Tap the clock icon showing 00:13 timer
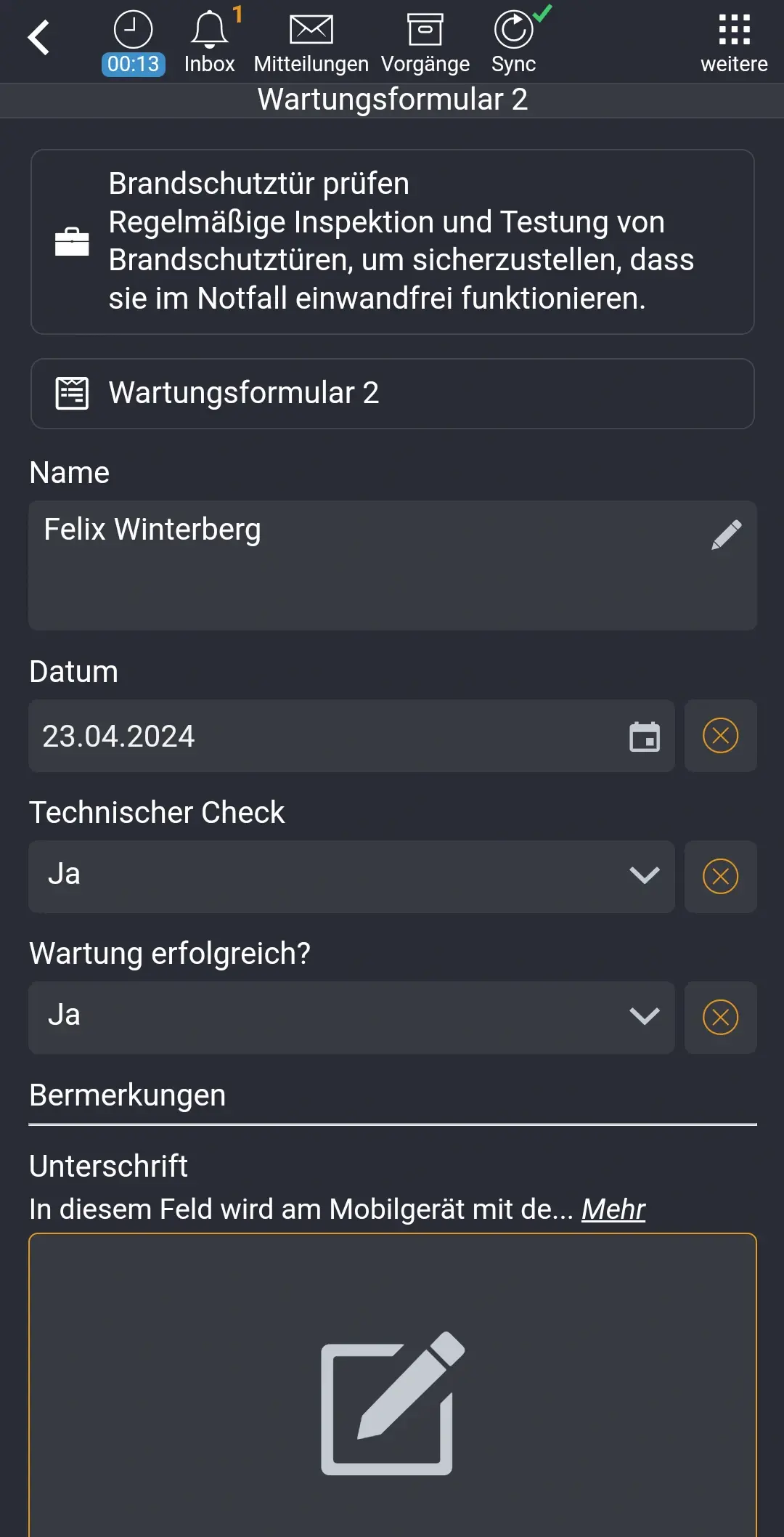The width and height of the screenshot is (784, 1537). pos(133,31)
